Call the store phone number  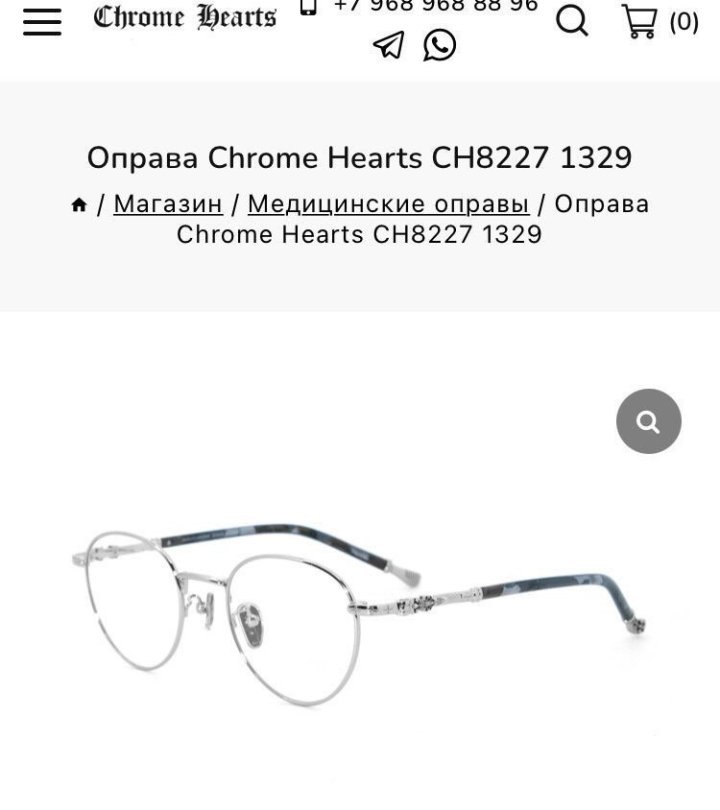tap(434, 6)
